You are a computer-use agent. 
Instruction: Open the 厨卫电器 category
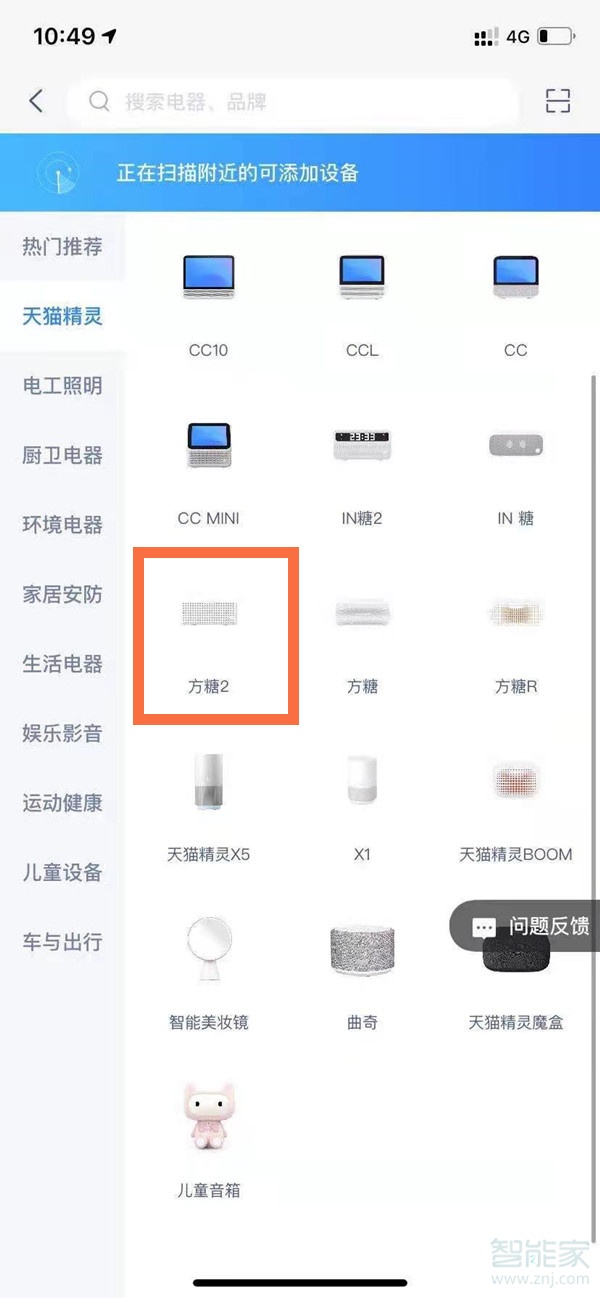(x=62, y=455)
